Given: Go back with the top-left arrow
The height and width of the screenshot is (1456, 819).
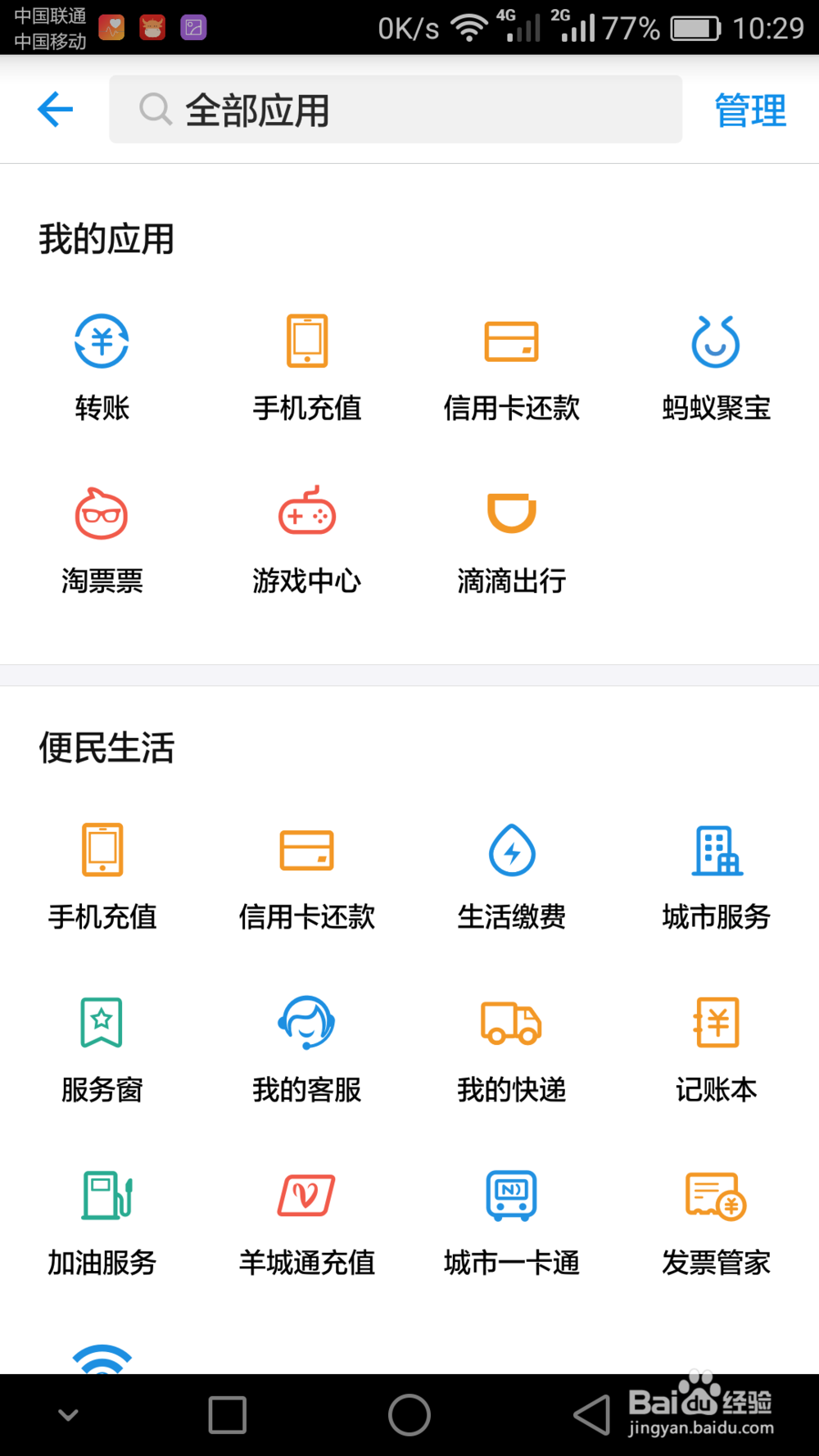Looking at the screenshot, I should [56, 109].
